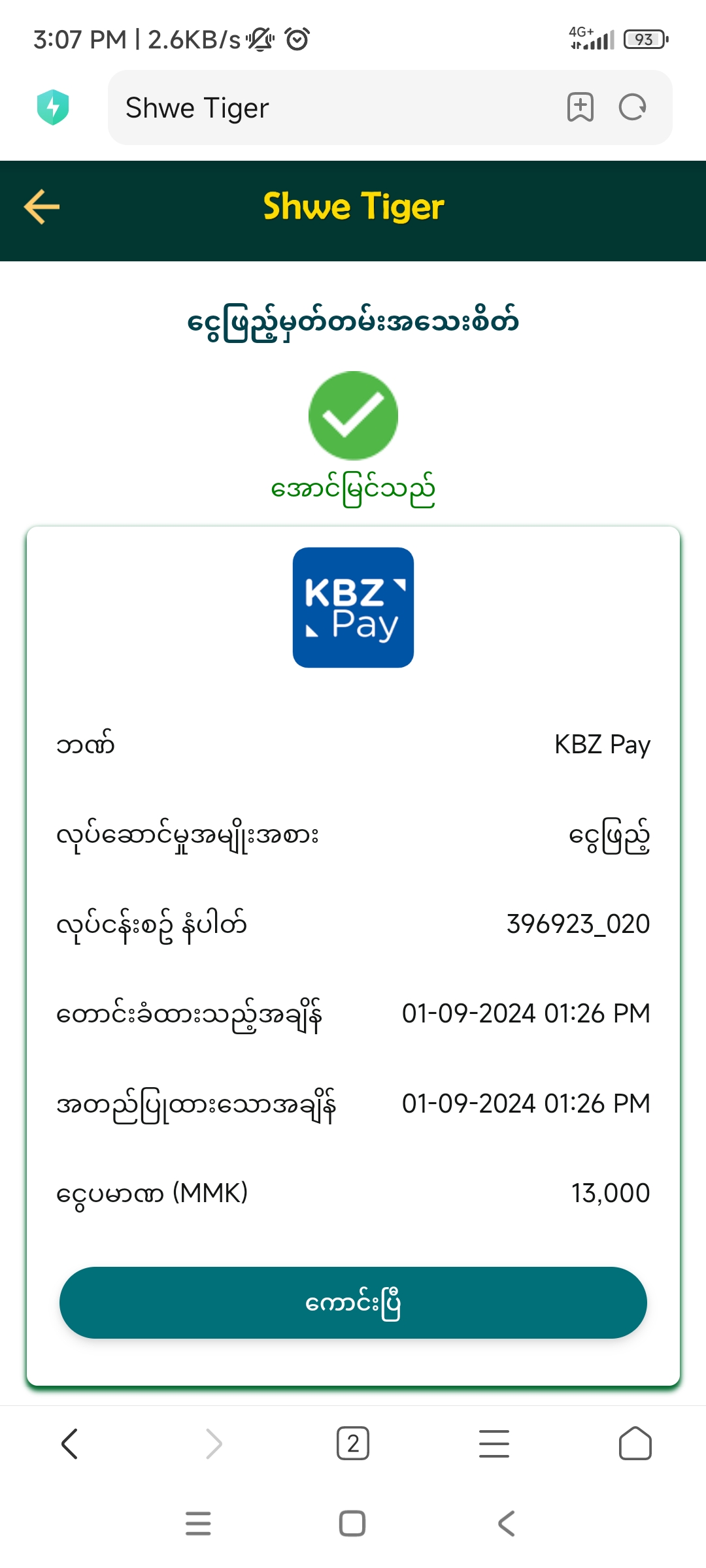Go back using the yellow arrow

tap(42, 207)
